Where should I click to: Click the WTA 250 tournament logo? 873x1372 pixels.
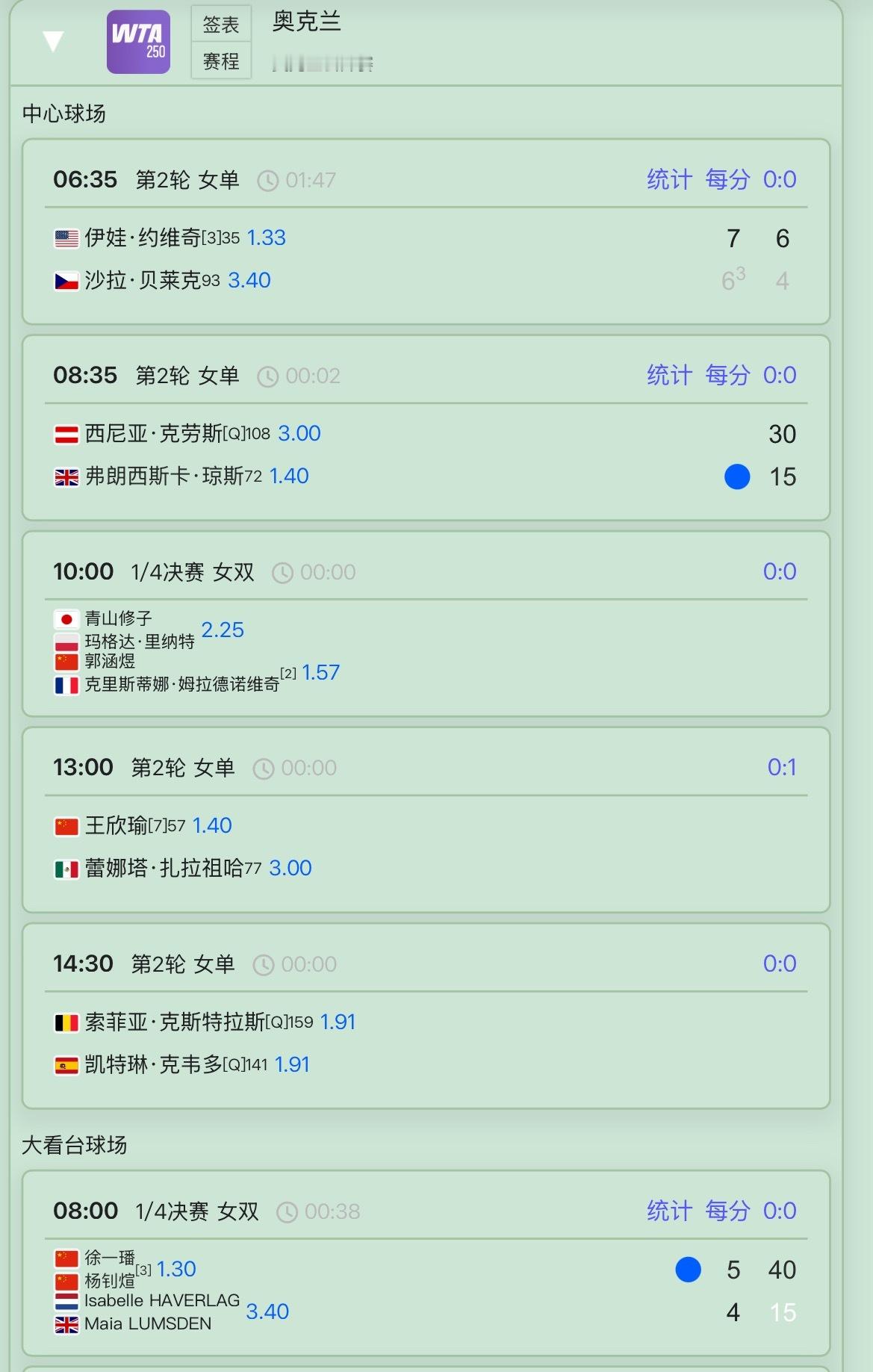click(139, 43)
